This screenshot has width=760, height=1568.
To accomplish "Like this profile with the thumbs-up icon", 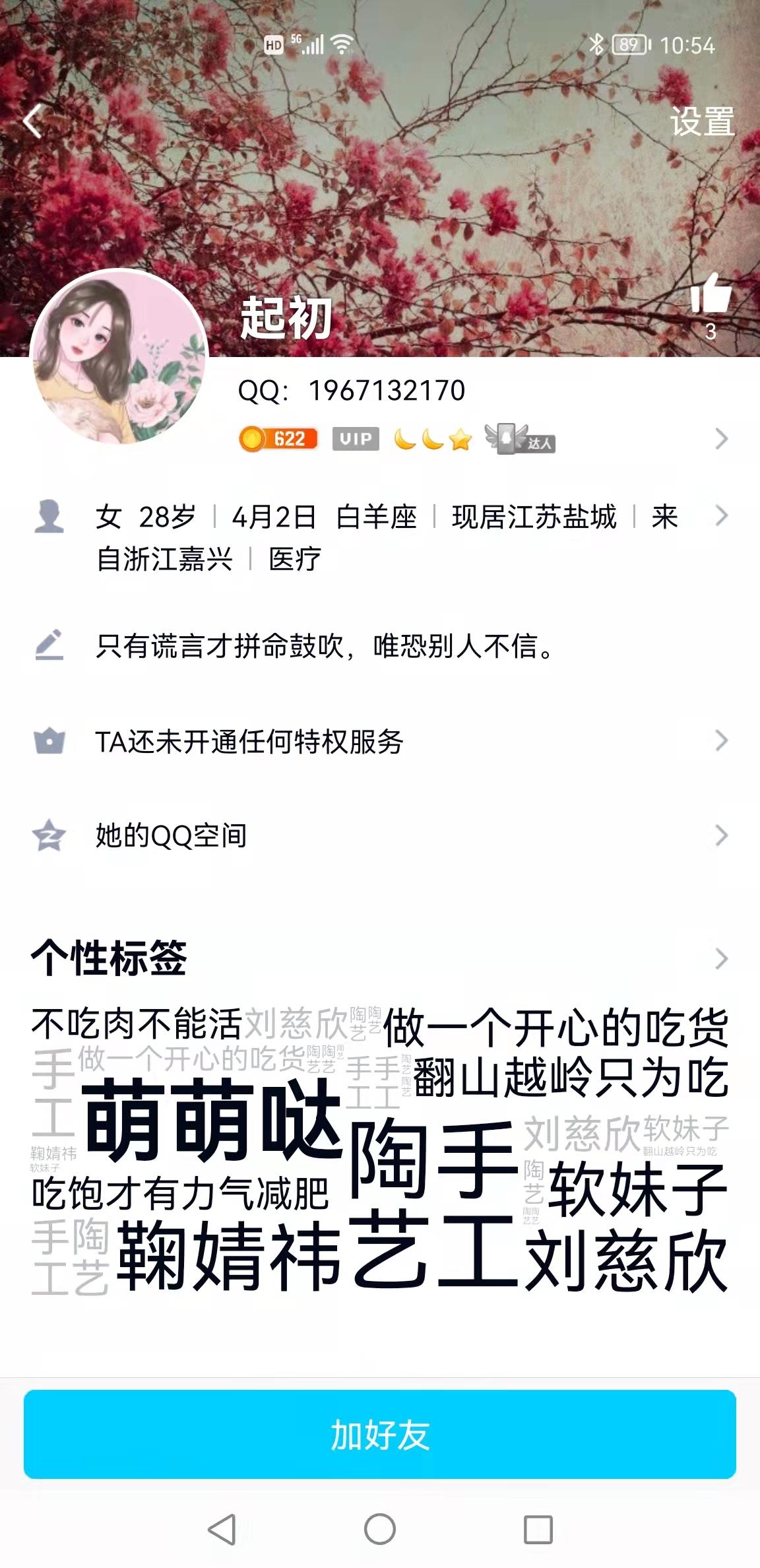I will [x=710, y=295].
